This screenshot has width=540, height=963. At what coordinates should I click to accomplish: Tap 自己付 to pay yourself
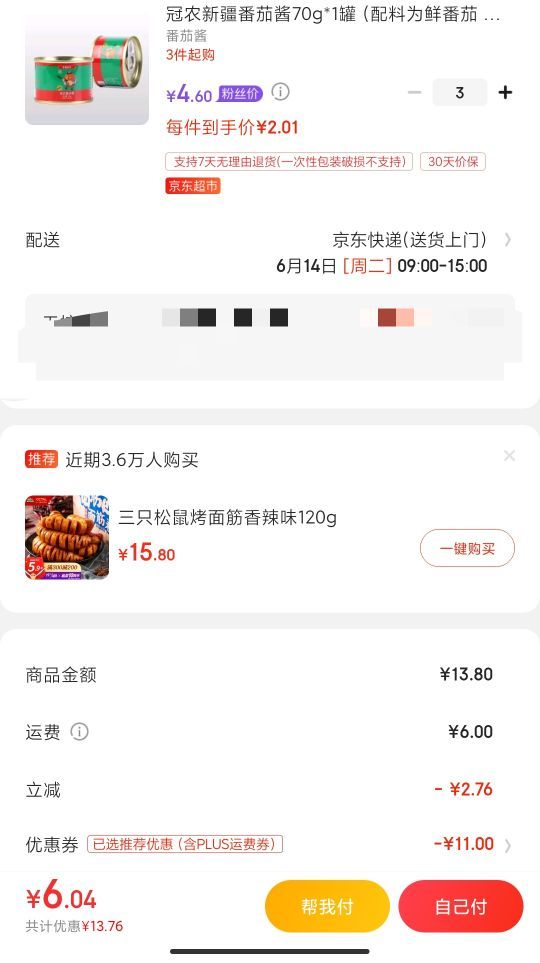(x=461, y=906)
